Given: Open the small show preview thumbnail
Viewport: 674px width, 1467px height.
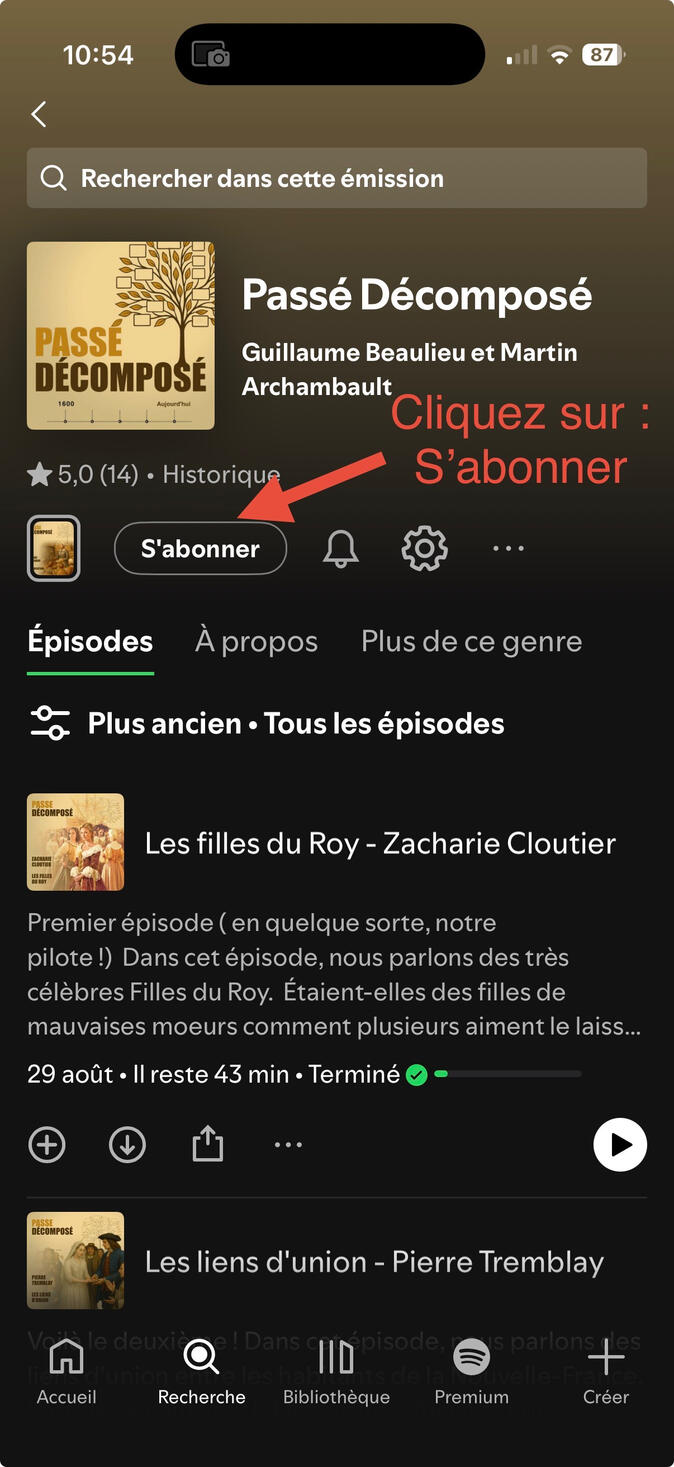Looking at the screenshot, I should [x=53, y=549].
